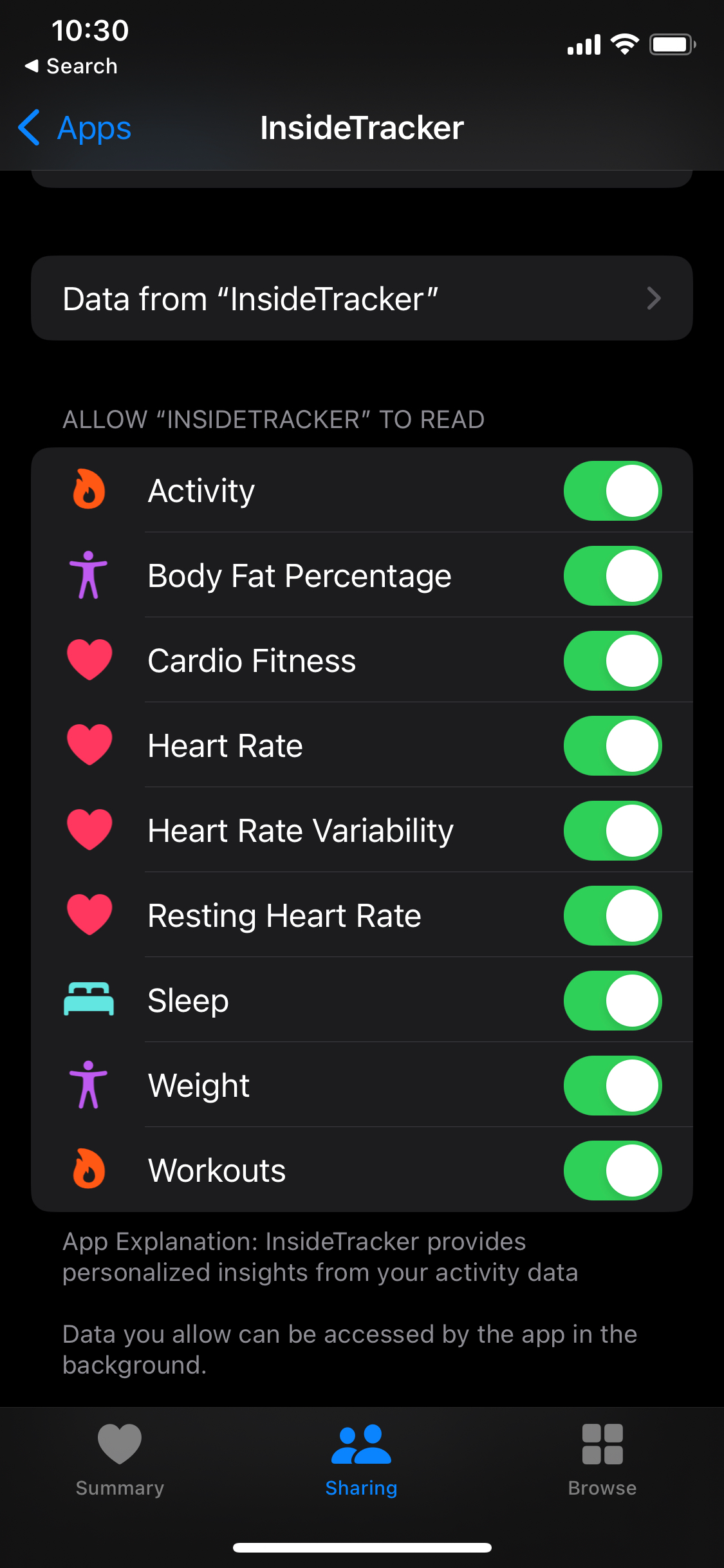Screen dimensions: 724x1568
Task: Open the Browse tab
Action: click(602, 1460)
